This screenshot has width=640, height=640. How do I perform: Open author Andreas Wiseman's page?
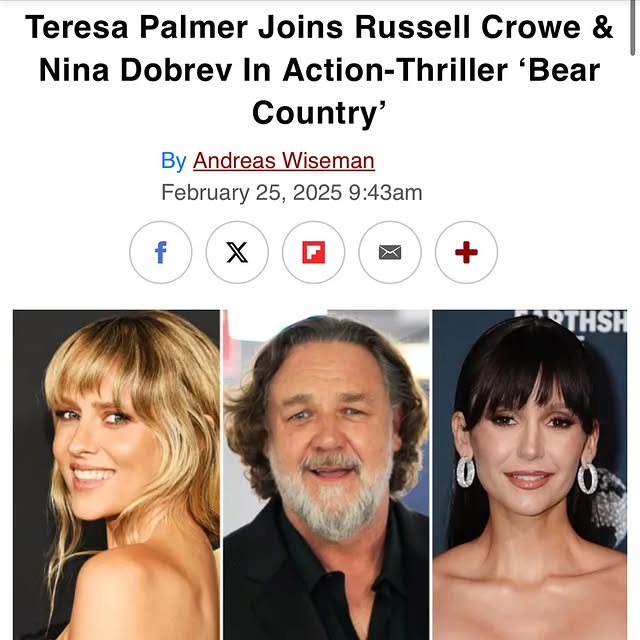283,160
